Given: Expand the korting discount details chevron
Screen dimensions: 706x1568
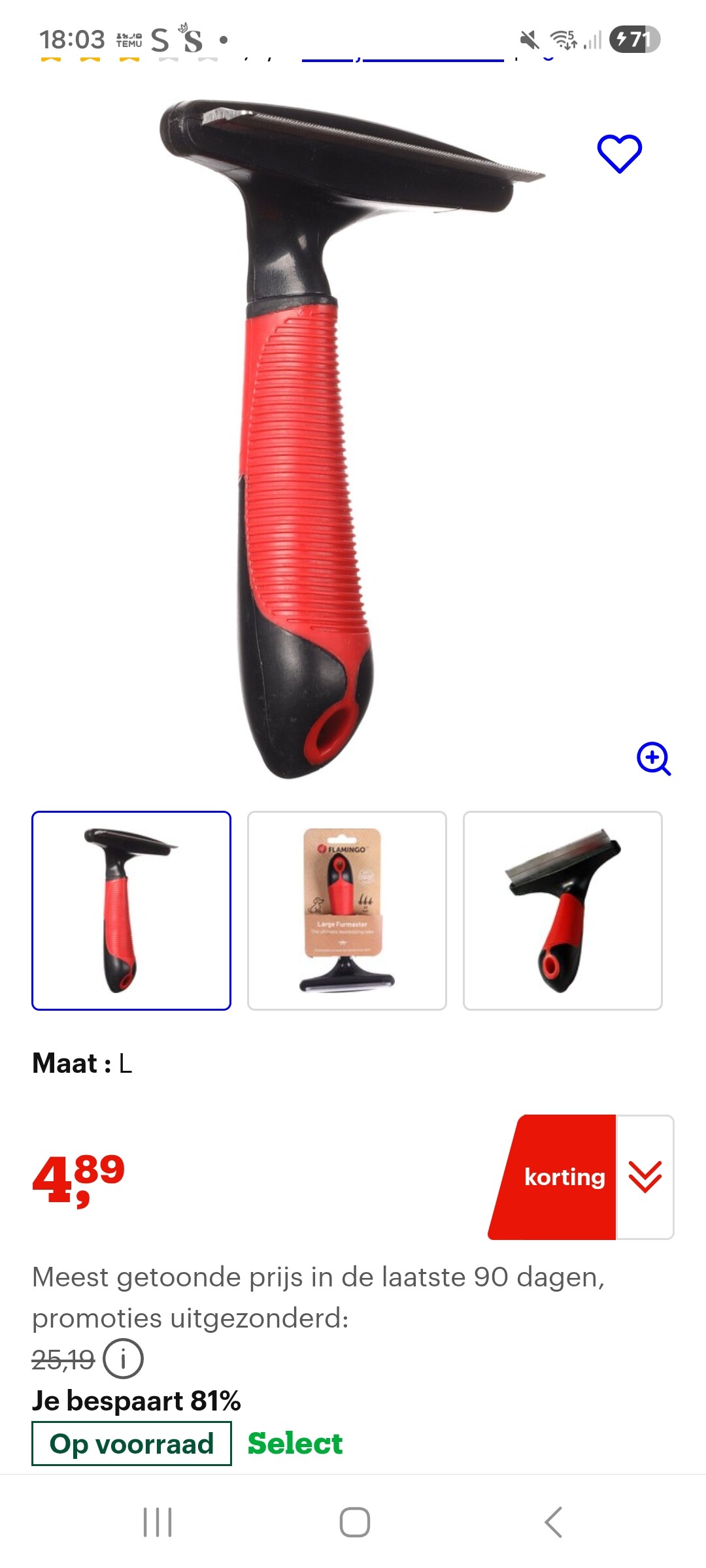Looking at the screenshot, I should tap(646, 1177).
